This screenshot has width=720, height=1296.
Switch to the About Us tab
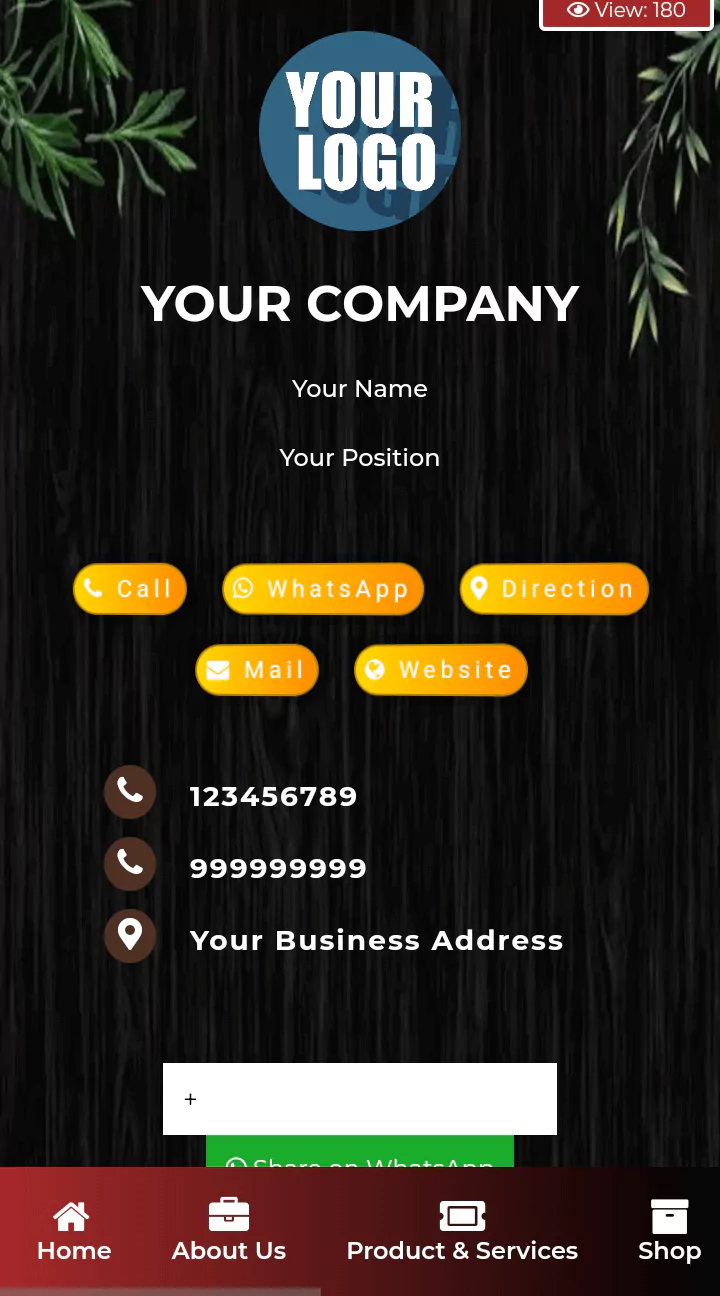(229, 1232)
